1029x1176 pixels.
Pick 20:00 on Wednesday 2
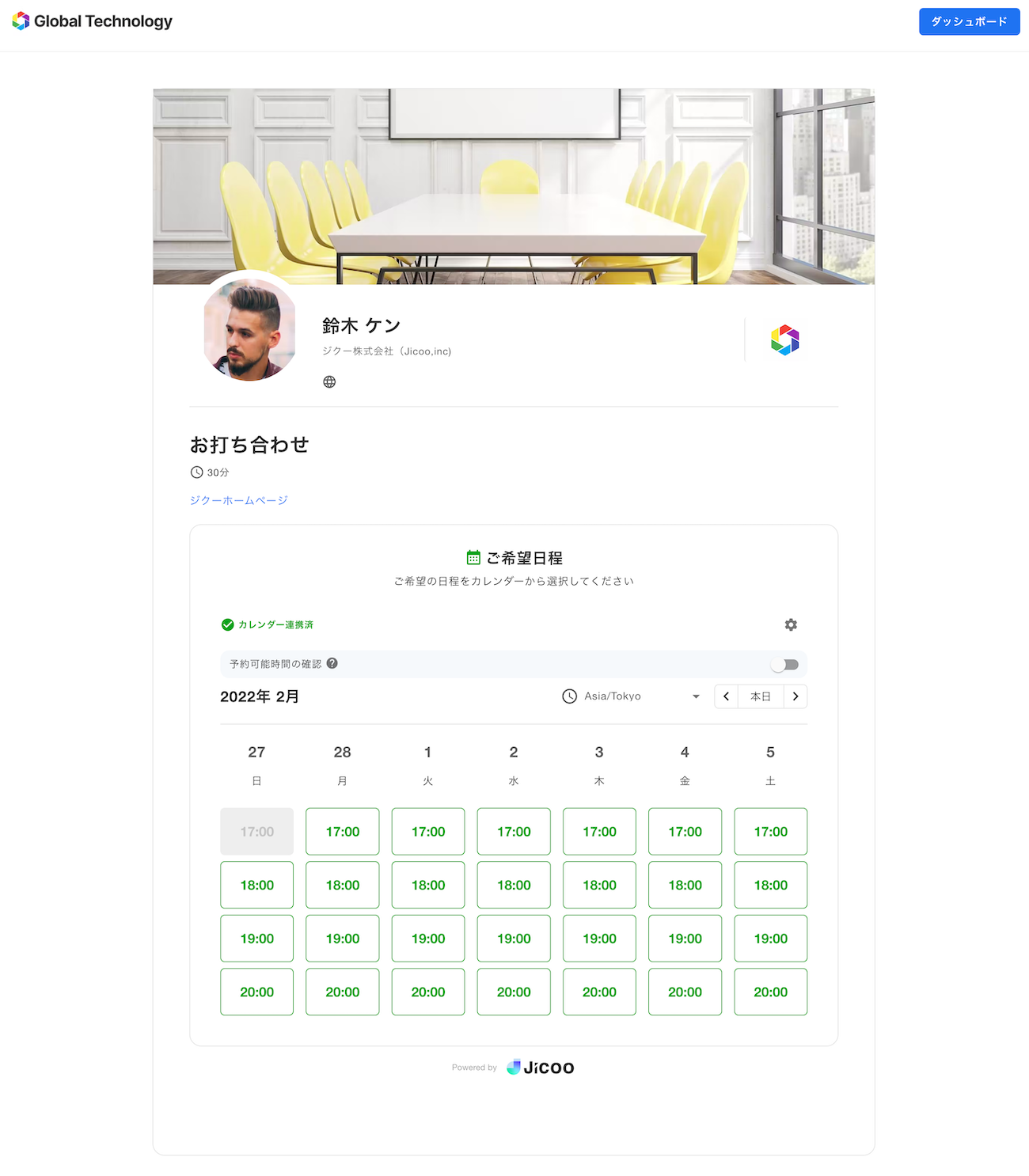(x=514, y=992)
